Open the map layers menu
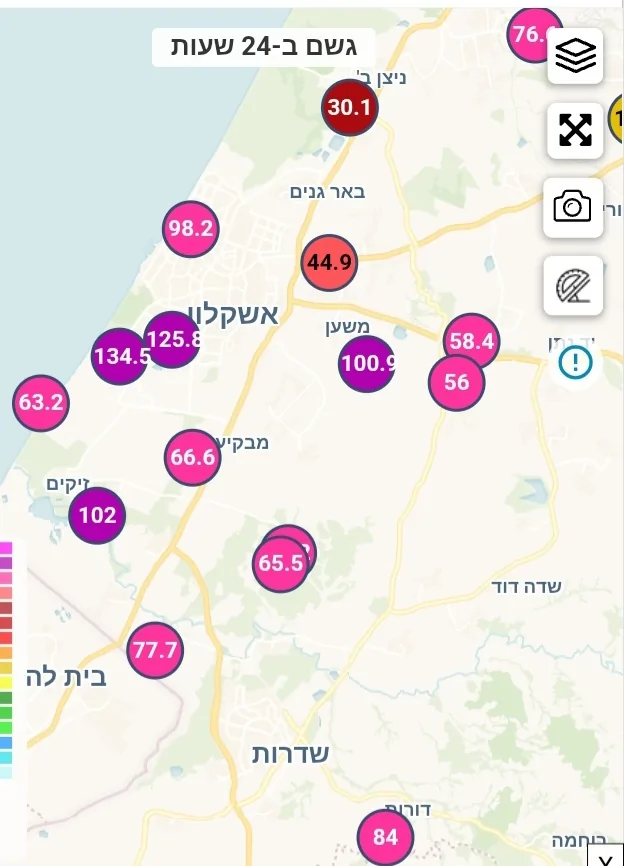The width and height of the screenshot is (624, 866). (575, 56)
